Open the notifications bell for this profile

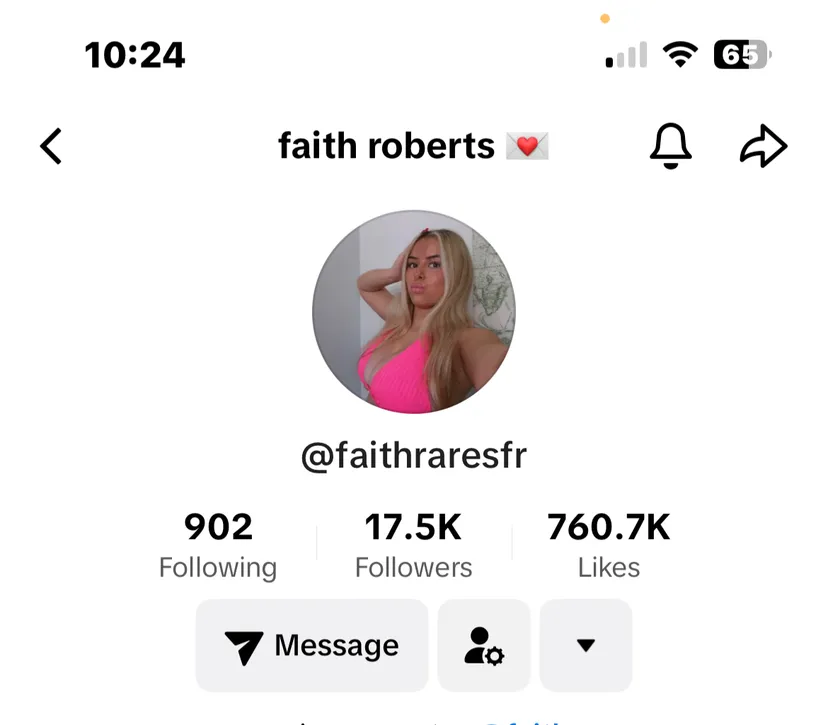(670, 146)
